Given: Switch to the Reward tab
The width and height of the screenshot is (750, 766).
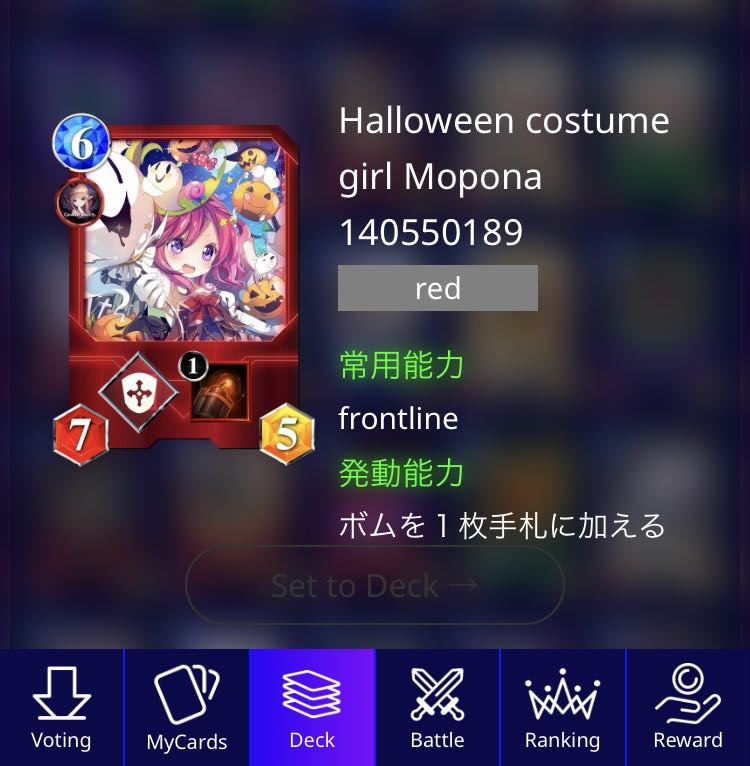Looking at the screenshot, I should coord(688,708).
